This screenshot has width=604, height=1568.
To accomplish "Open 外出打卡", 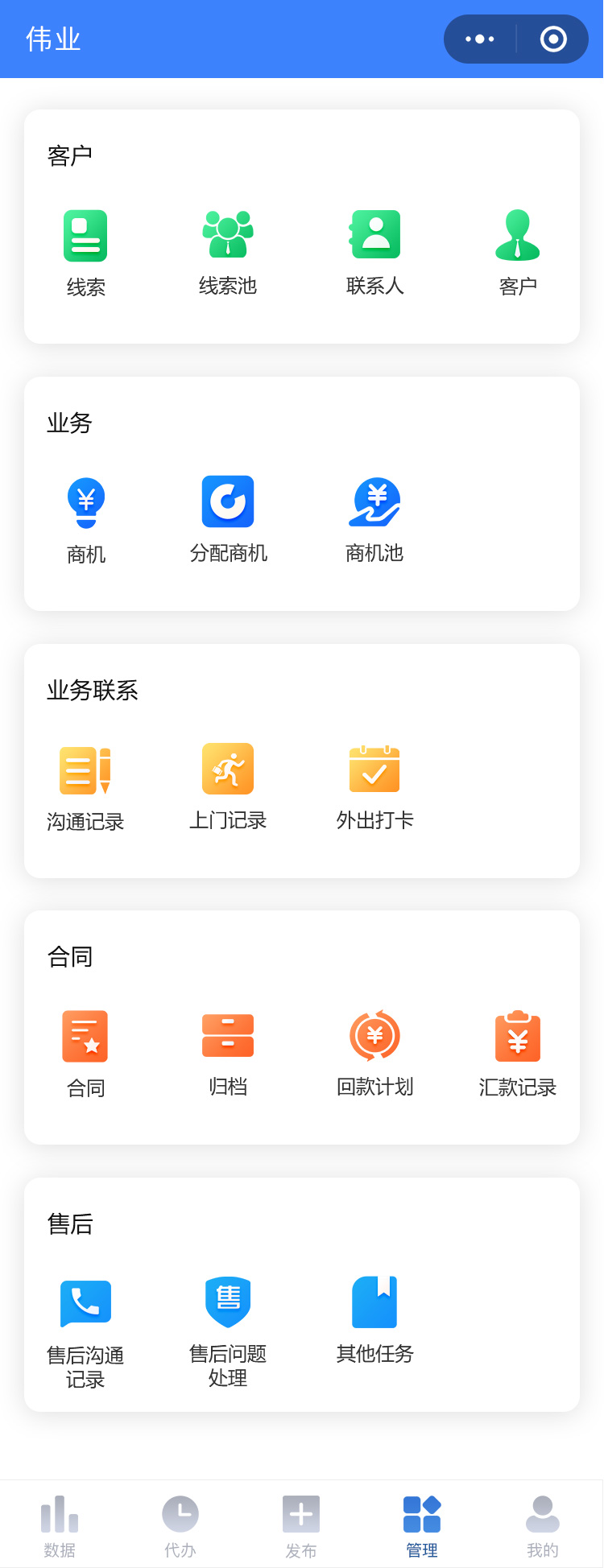I will (374, 786).
